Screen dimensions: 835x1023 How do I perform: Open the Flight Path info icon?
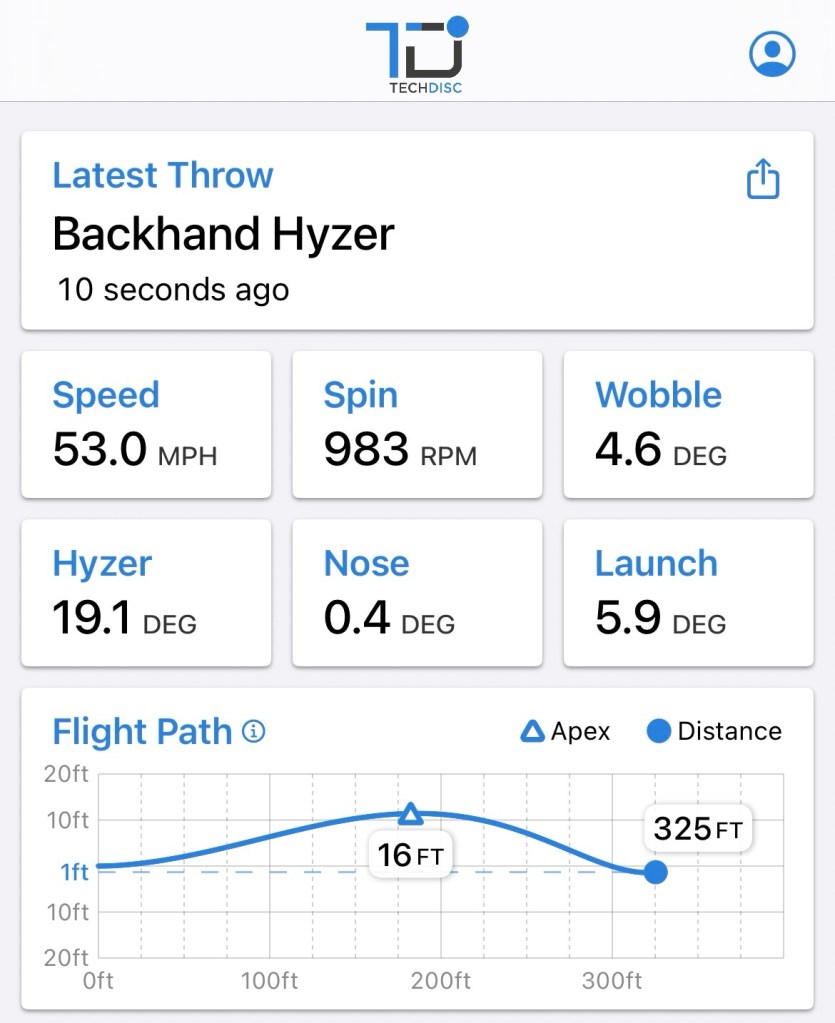pyautogui.click(x=254, y=732)
